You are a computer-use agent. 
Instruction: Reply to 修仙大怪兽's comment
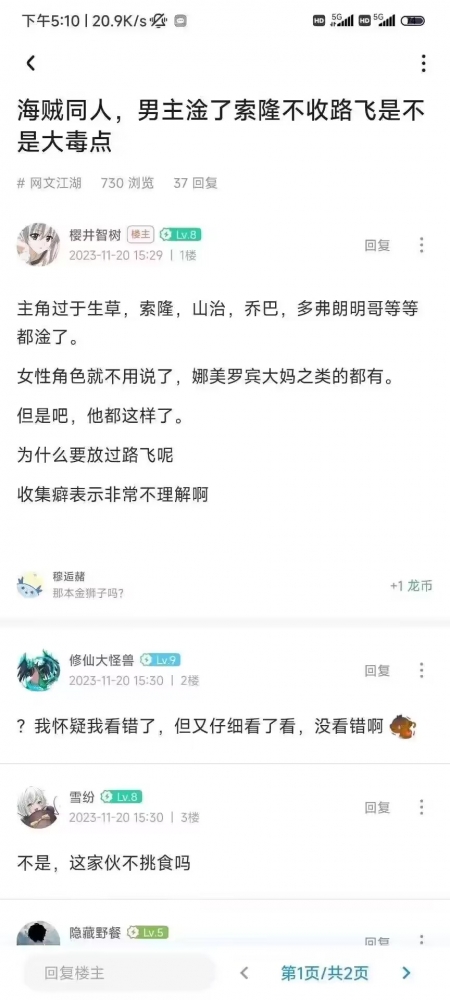(377, 670)
